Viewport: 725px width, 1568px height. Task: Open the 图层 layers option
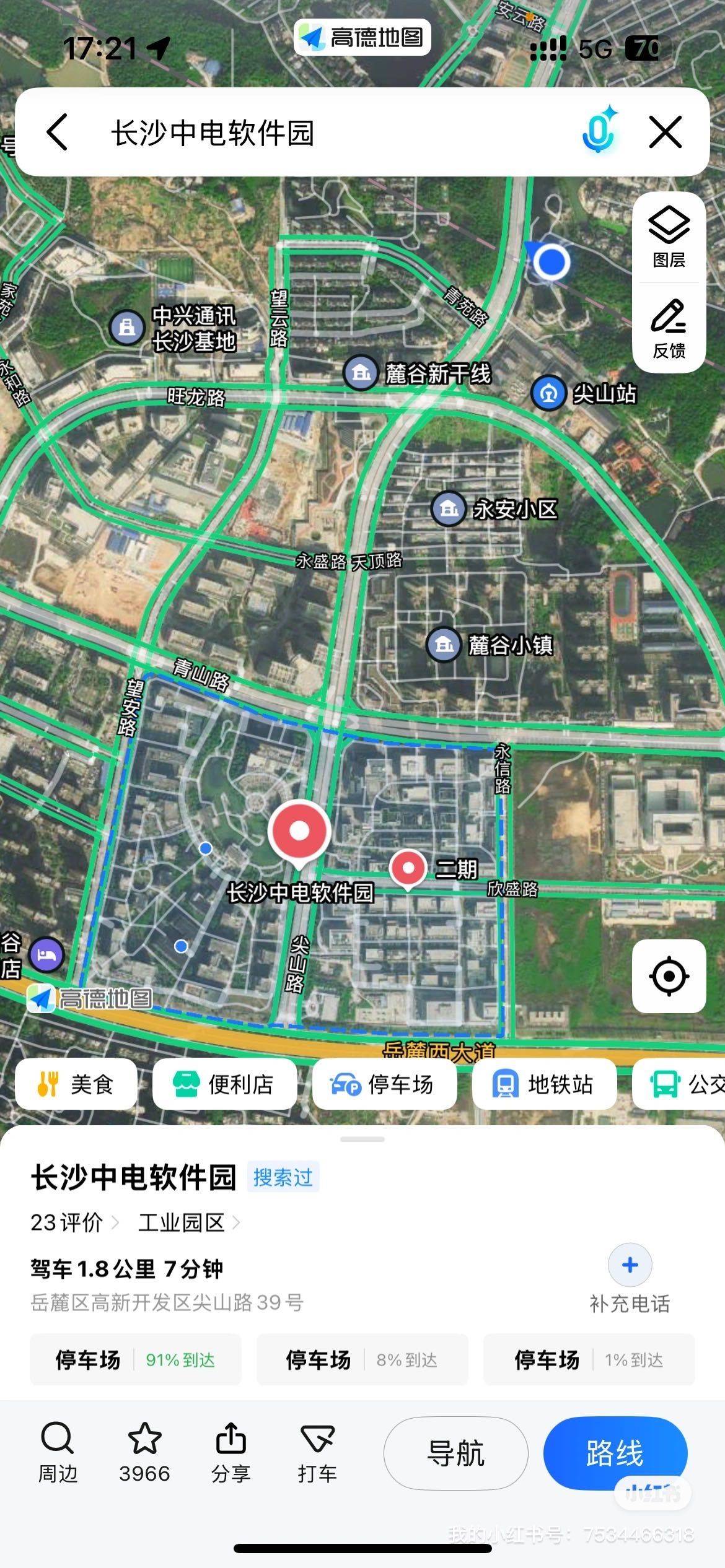click(x=669, y=238)
